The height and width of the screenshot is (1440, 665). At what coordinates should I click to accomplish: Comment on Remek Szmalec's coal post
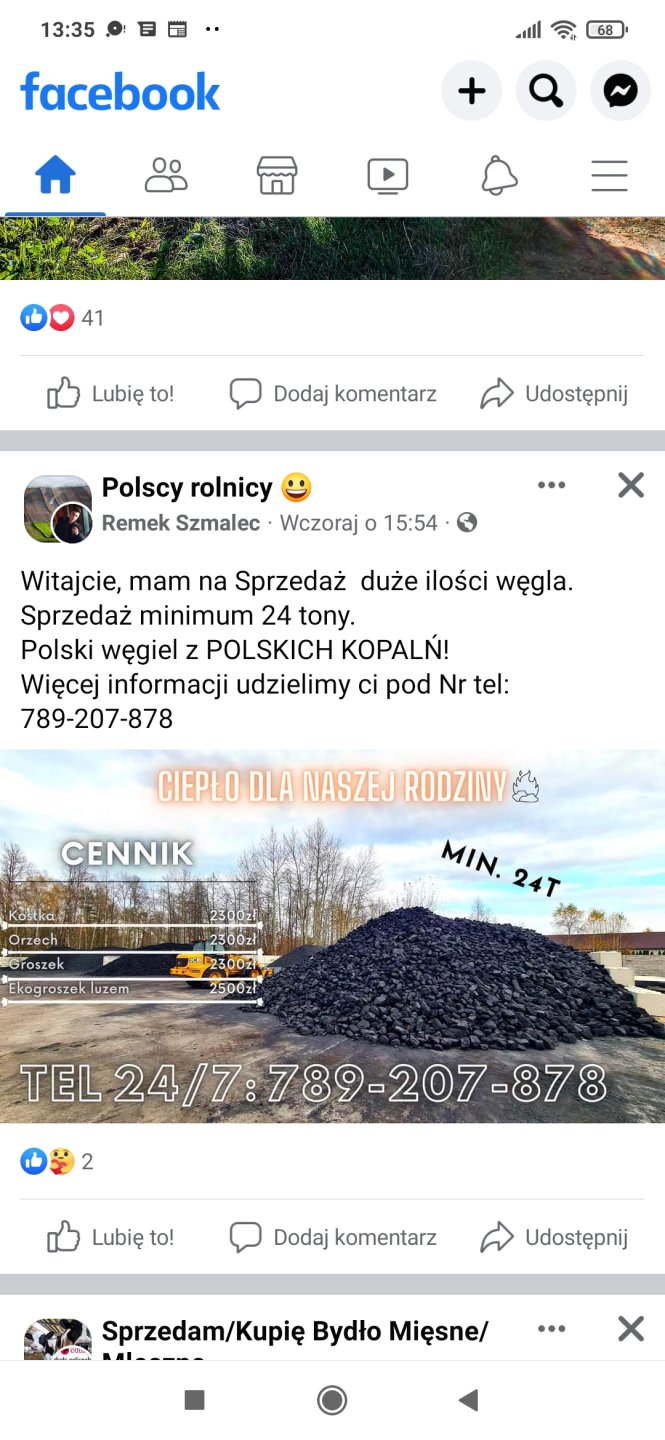click(x=333, y=1237)
